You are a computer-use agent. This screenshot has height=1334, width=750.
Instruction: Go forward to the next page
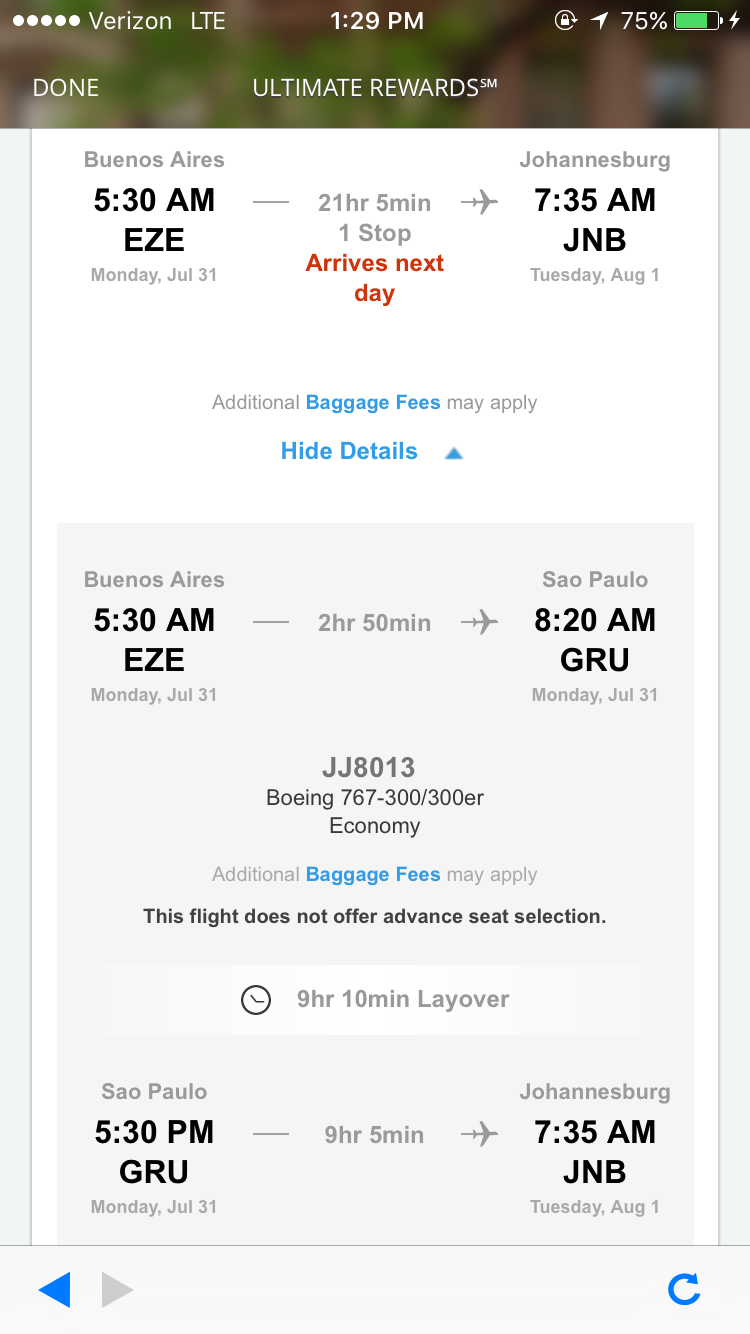(118, 1290)
